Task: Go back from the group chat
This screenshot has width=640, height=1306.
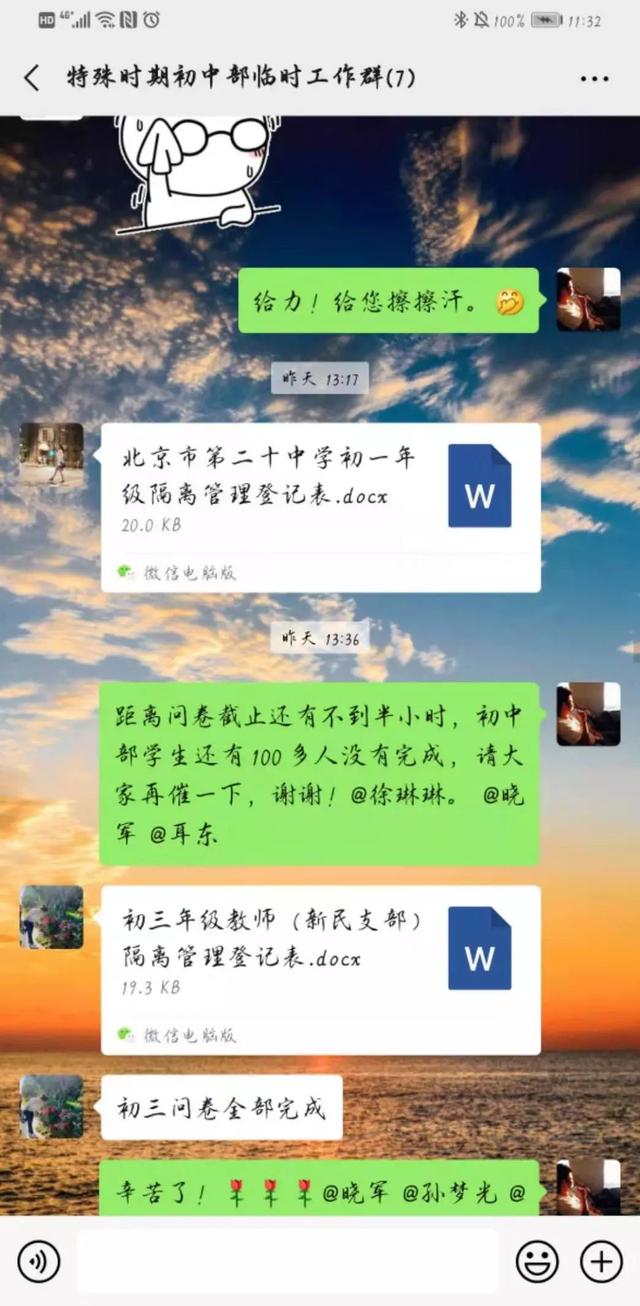Action: click(x=32, y=78)
